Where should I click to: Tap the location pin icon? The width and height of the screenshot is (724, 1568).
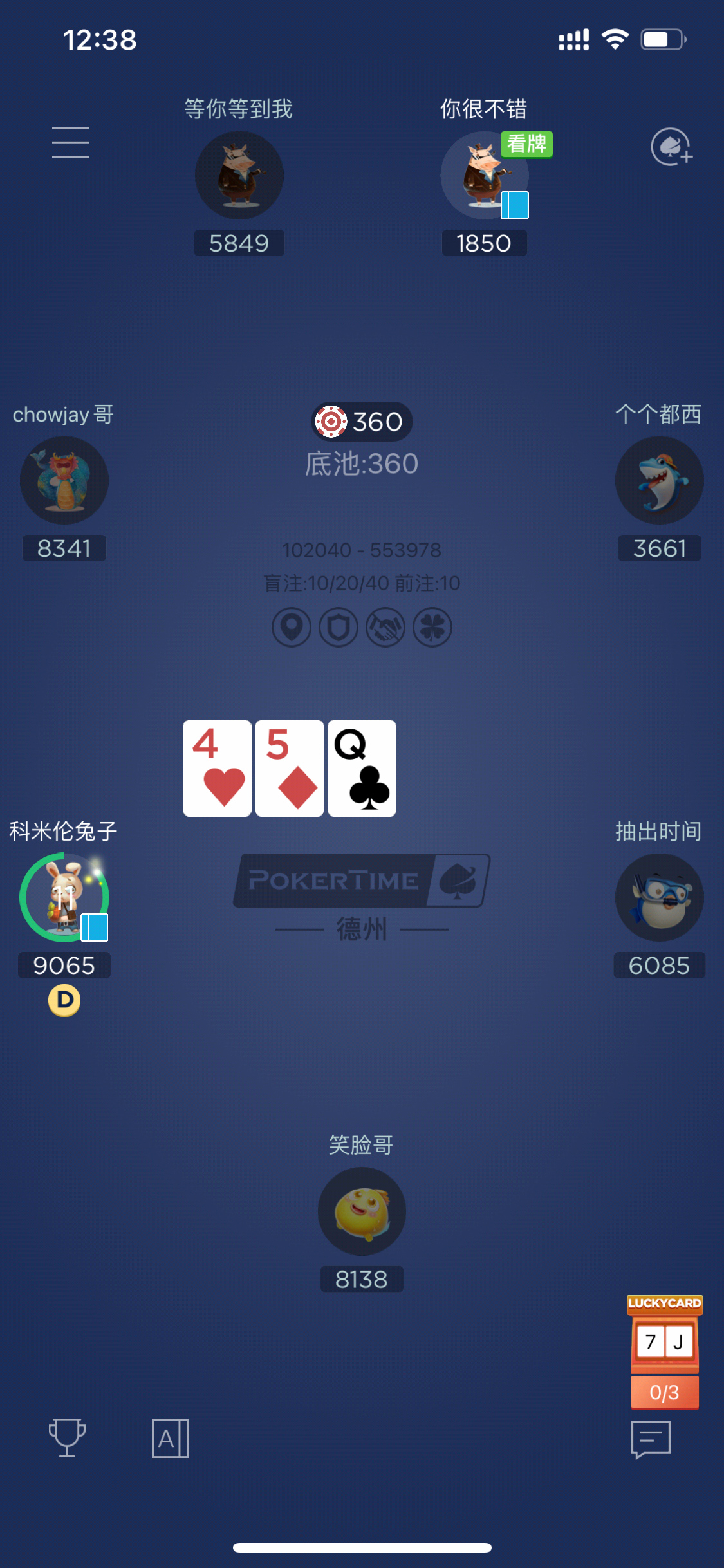click(292, 627)
